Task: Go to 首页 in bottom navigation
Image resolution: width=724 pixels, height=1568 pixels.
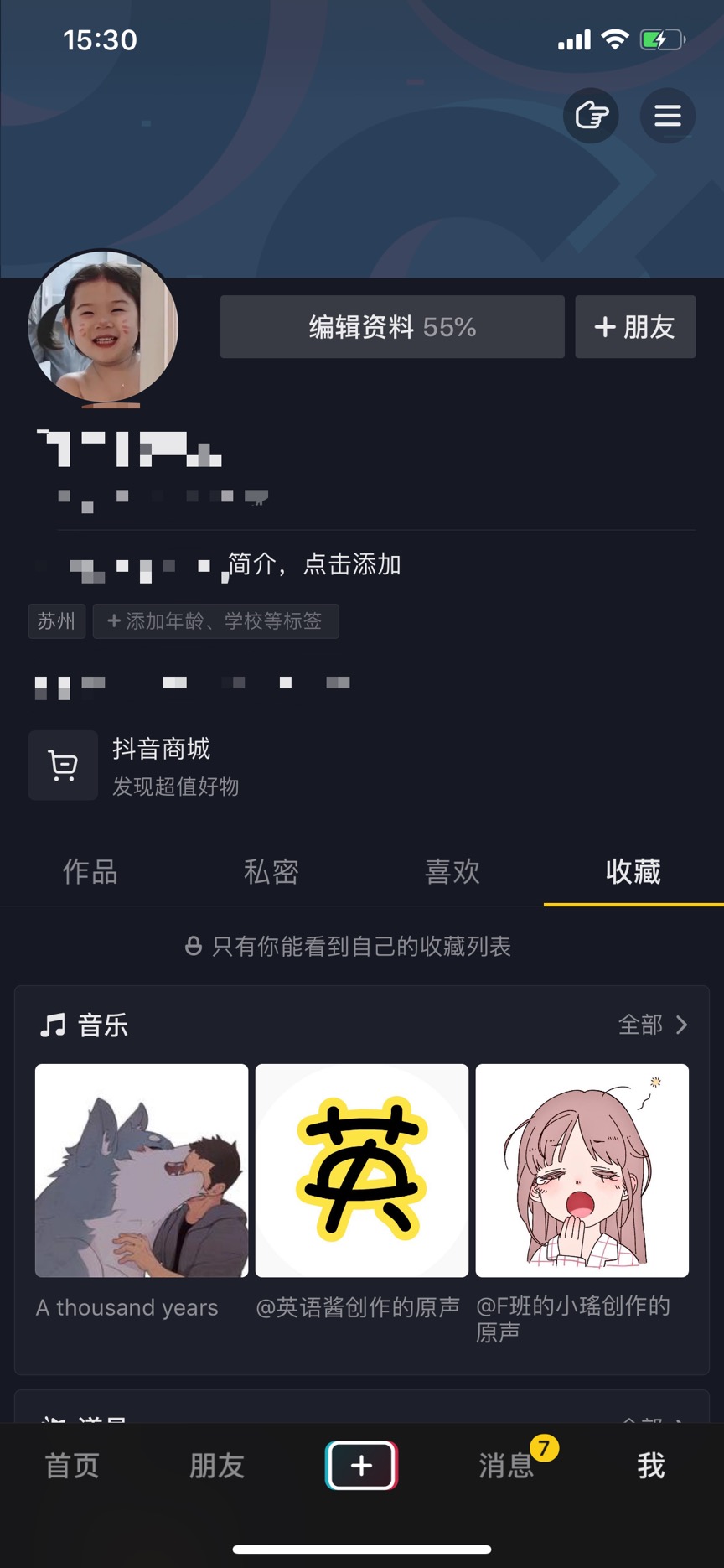Action: tap(72, 1466)
